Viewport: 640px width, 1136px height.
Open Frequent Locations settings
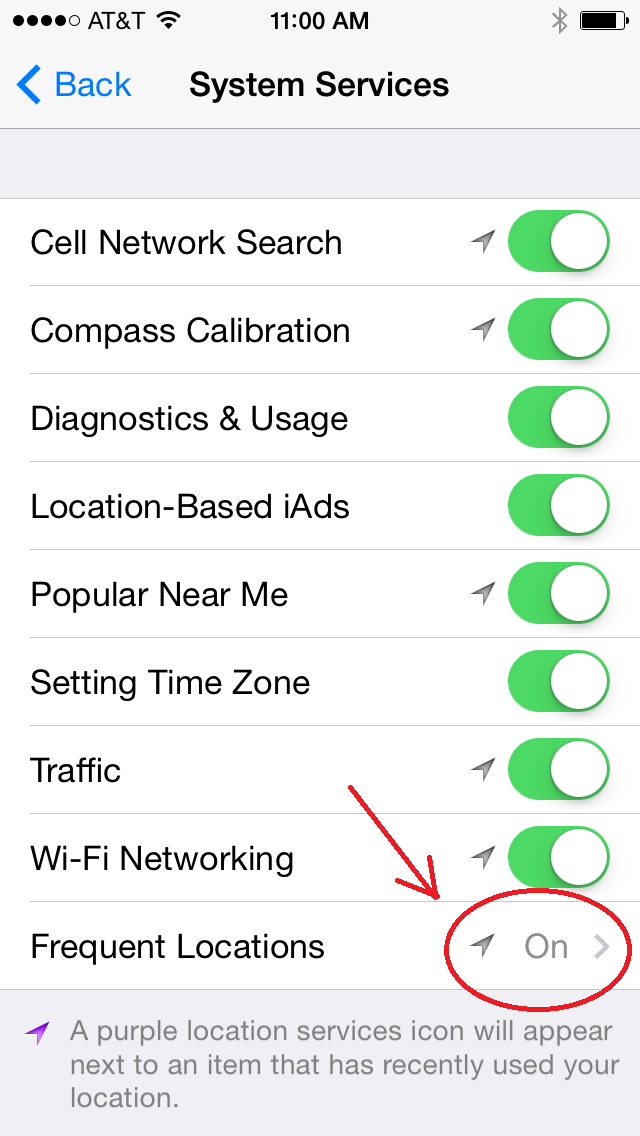(x=320, y=946)
